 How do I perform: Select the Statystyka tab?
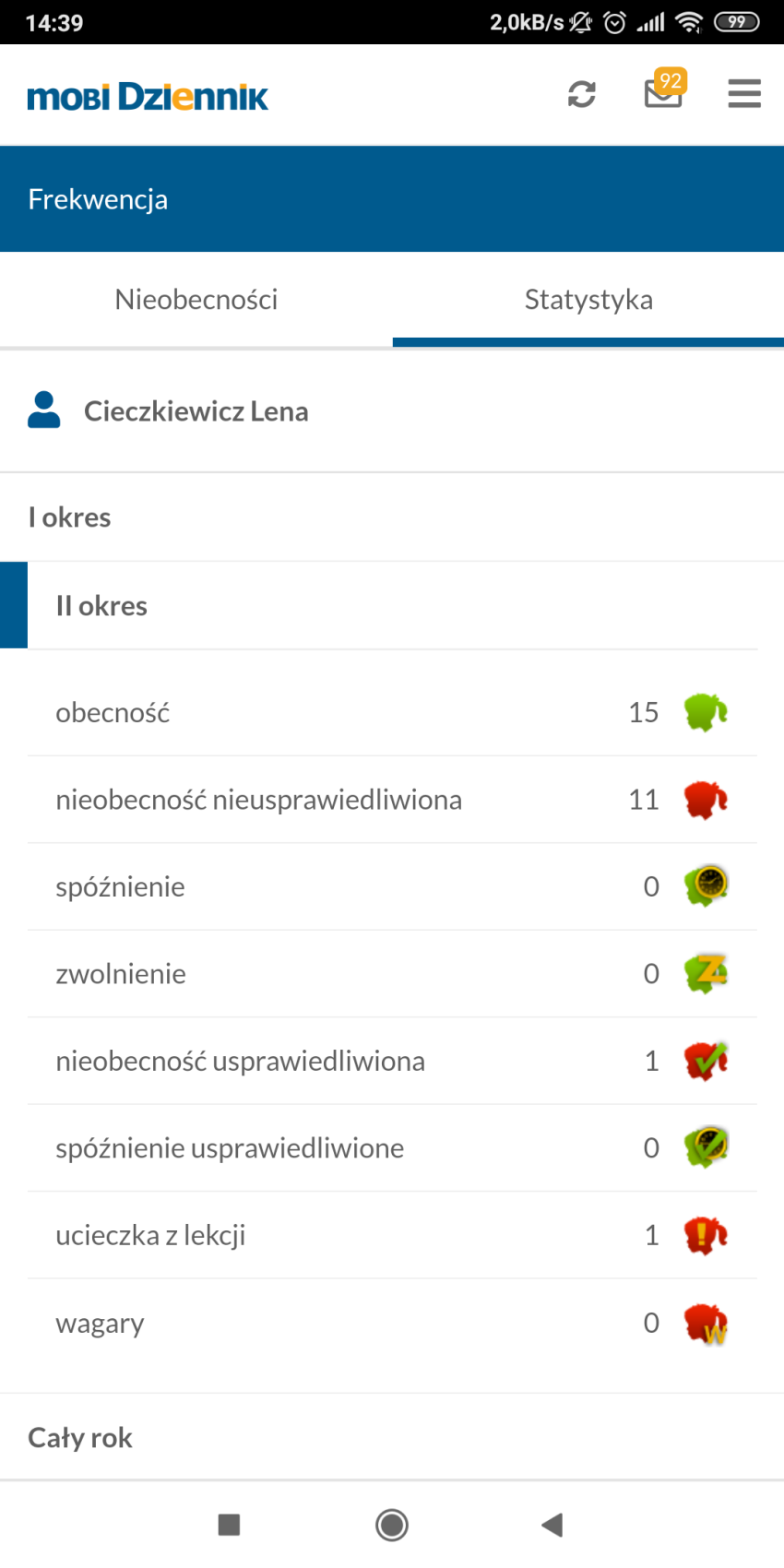[x=588, y=300]
